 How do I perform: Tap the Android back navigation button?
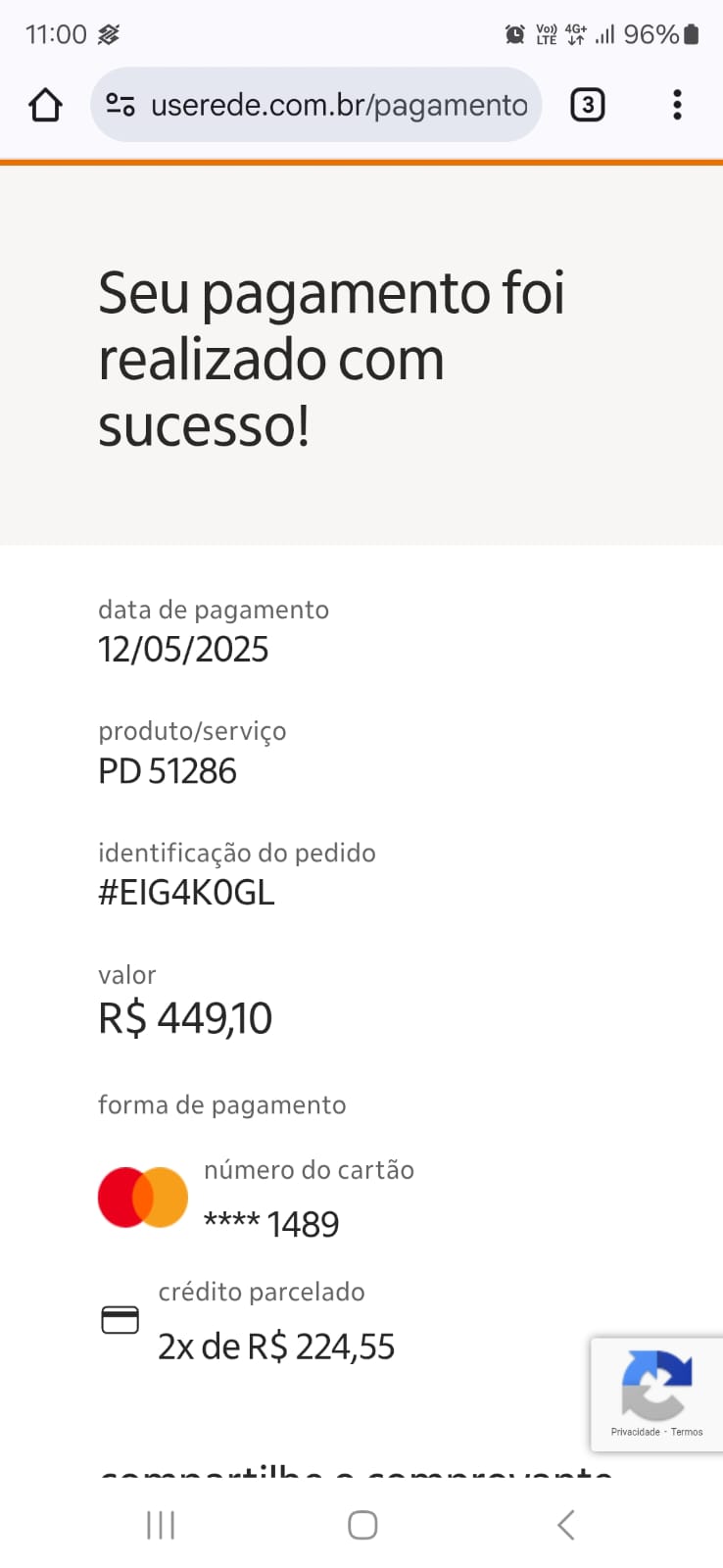click(564, 1524)
